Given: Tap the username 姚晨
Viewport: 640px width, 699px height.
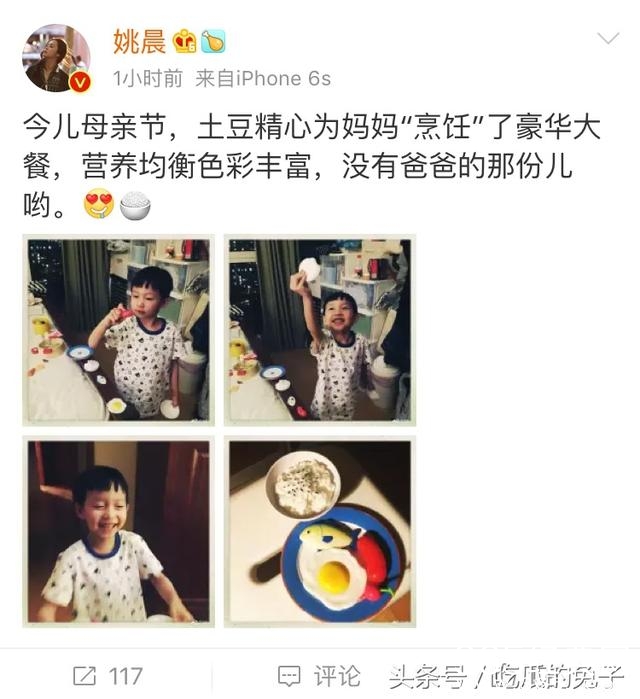Looking at the screenshot, I should [x=139, y=40].
